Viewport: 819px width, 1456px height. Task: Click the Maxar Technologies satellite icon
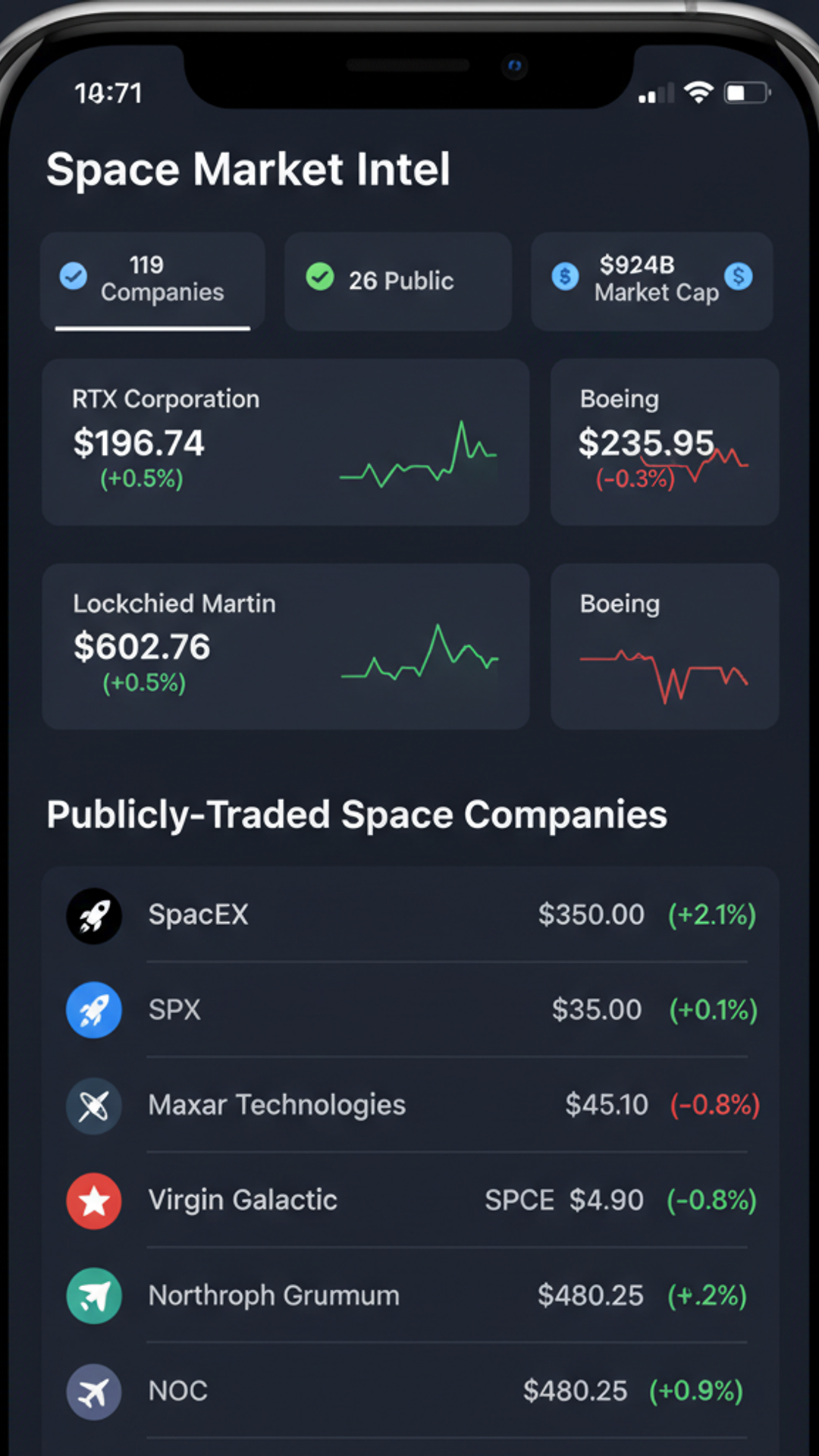(93, 1106)
